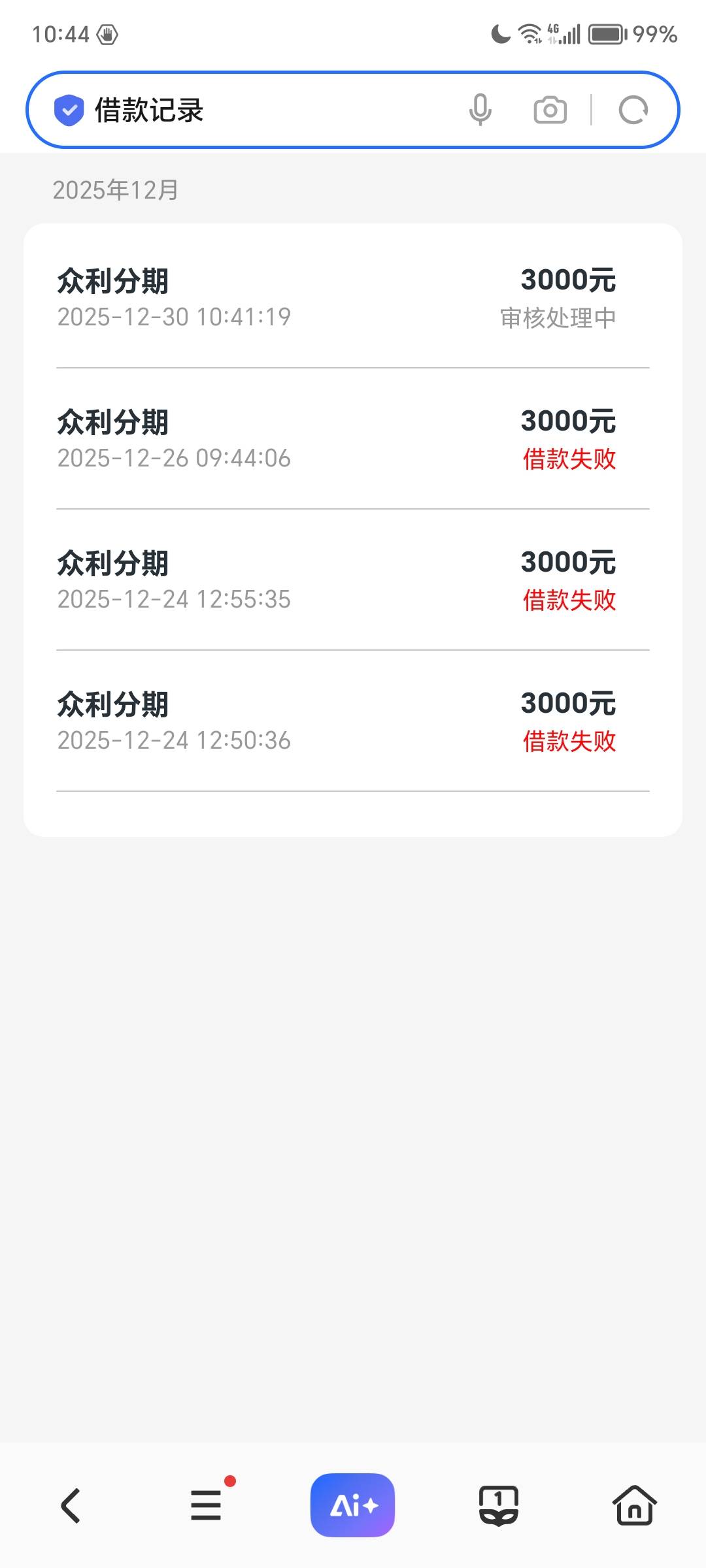Open the tab switcher showing 1 tab
Image resolution: width=706 pixels, height=1568 pixels.
pos(499,1506)
